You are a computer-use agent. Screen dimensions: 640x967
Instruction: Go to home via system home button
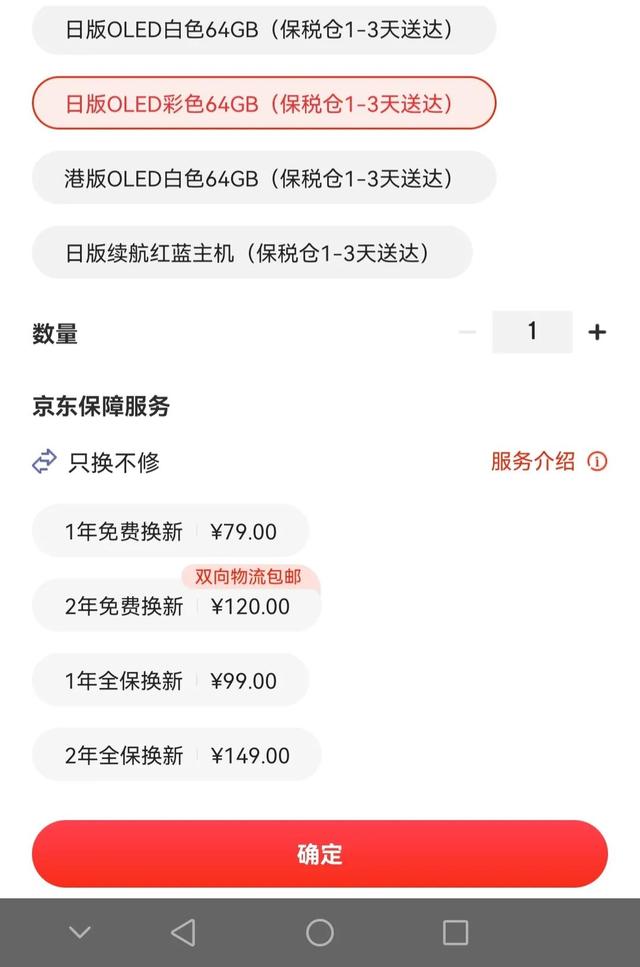click(x=320, y=933)
